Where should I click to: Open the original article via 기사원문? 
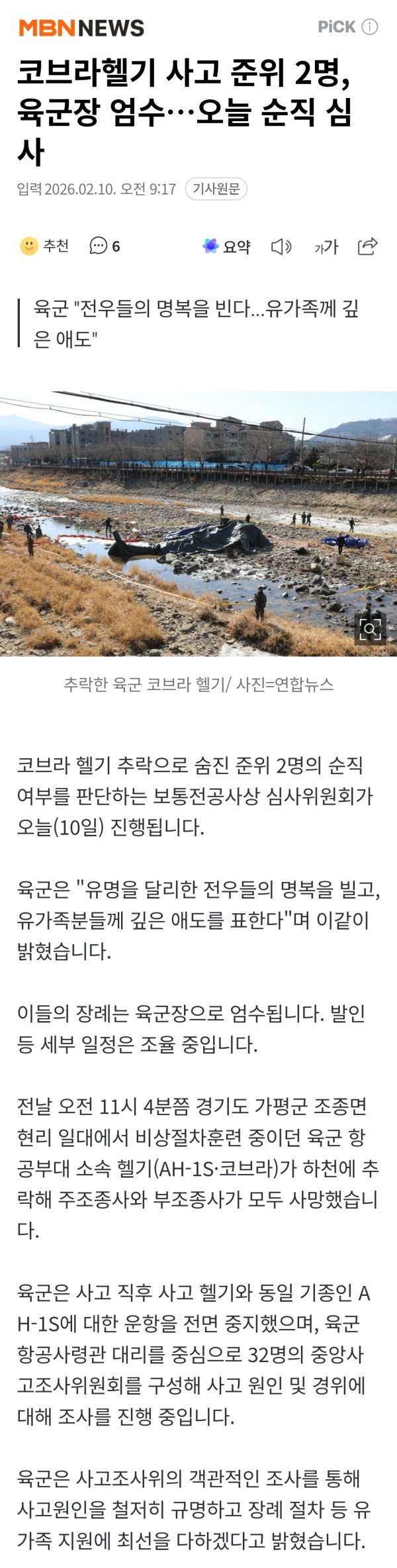tap(216, 189)
